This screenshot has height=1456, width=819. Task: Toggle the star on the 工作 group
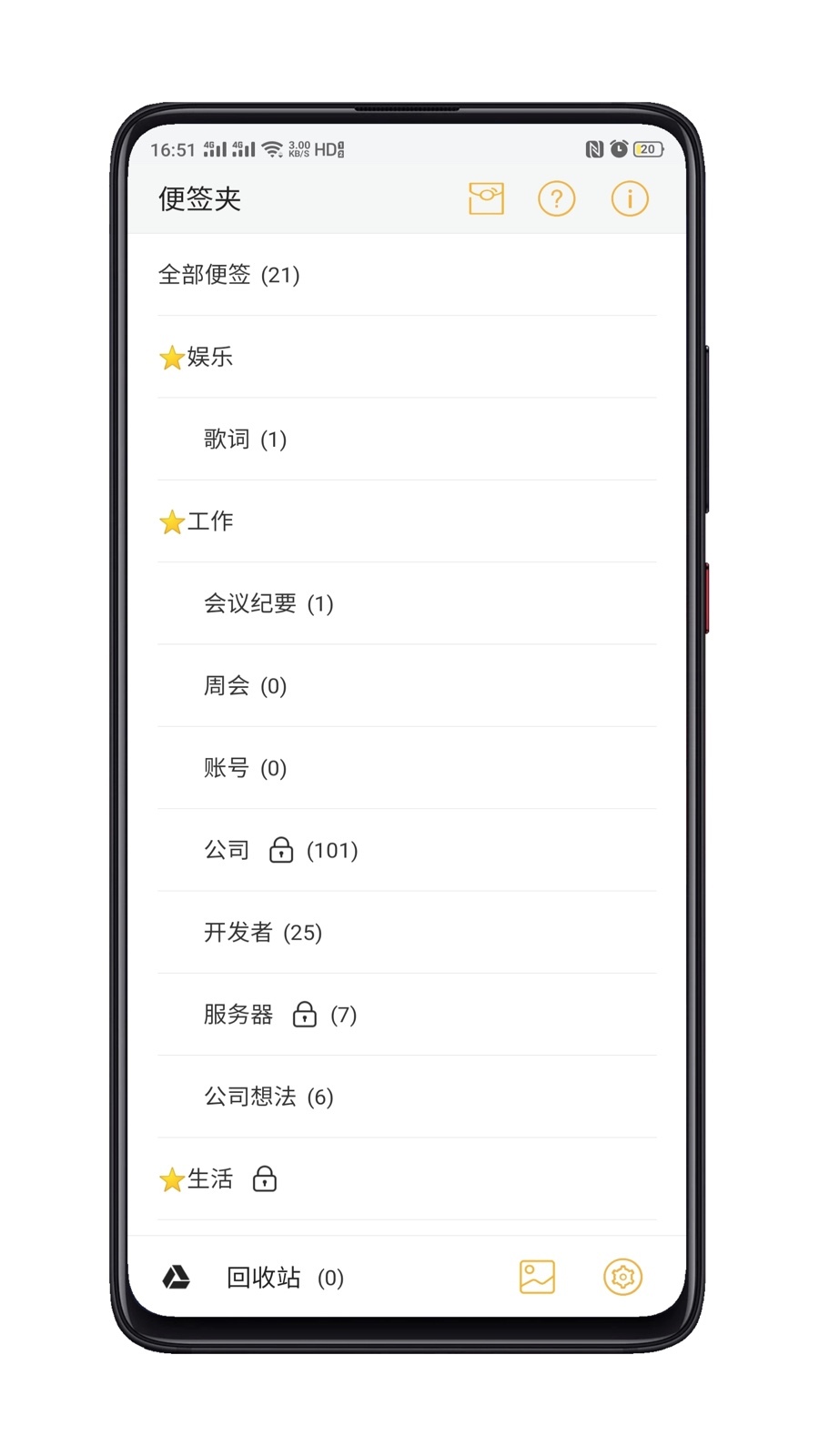(x=171, y=521)
